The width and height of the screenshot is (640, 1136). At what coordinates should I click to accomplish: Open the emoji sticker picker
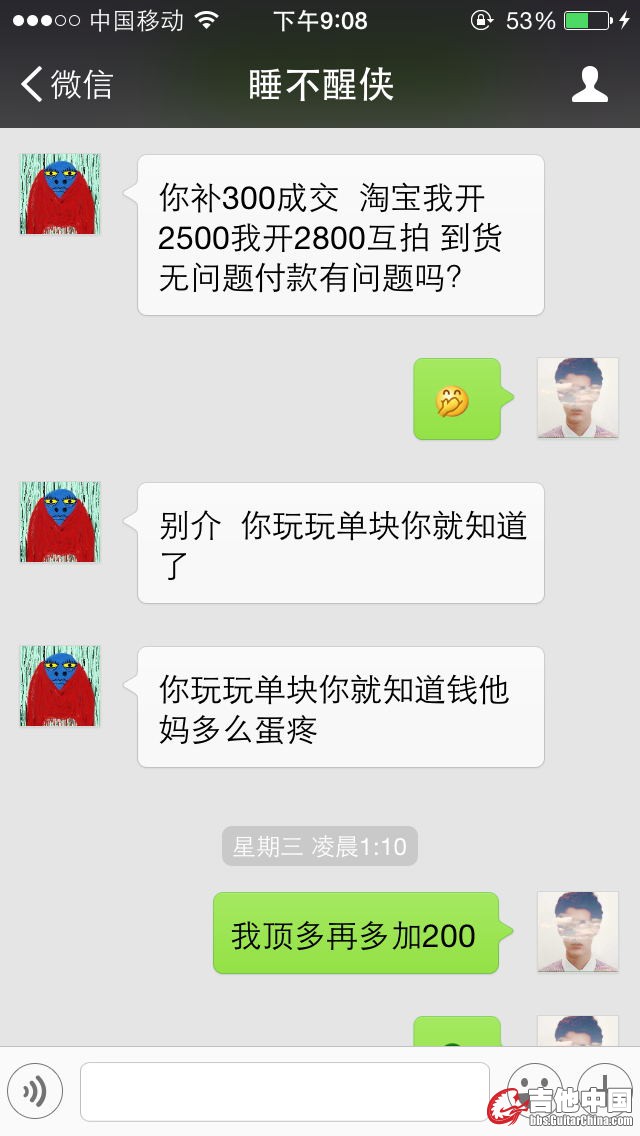tap(534, 1089)
